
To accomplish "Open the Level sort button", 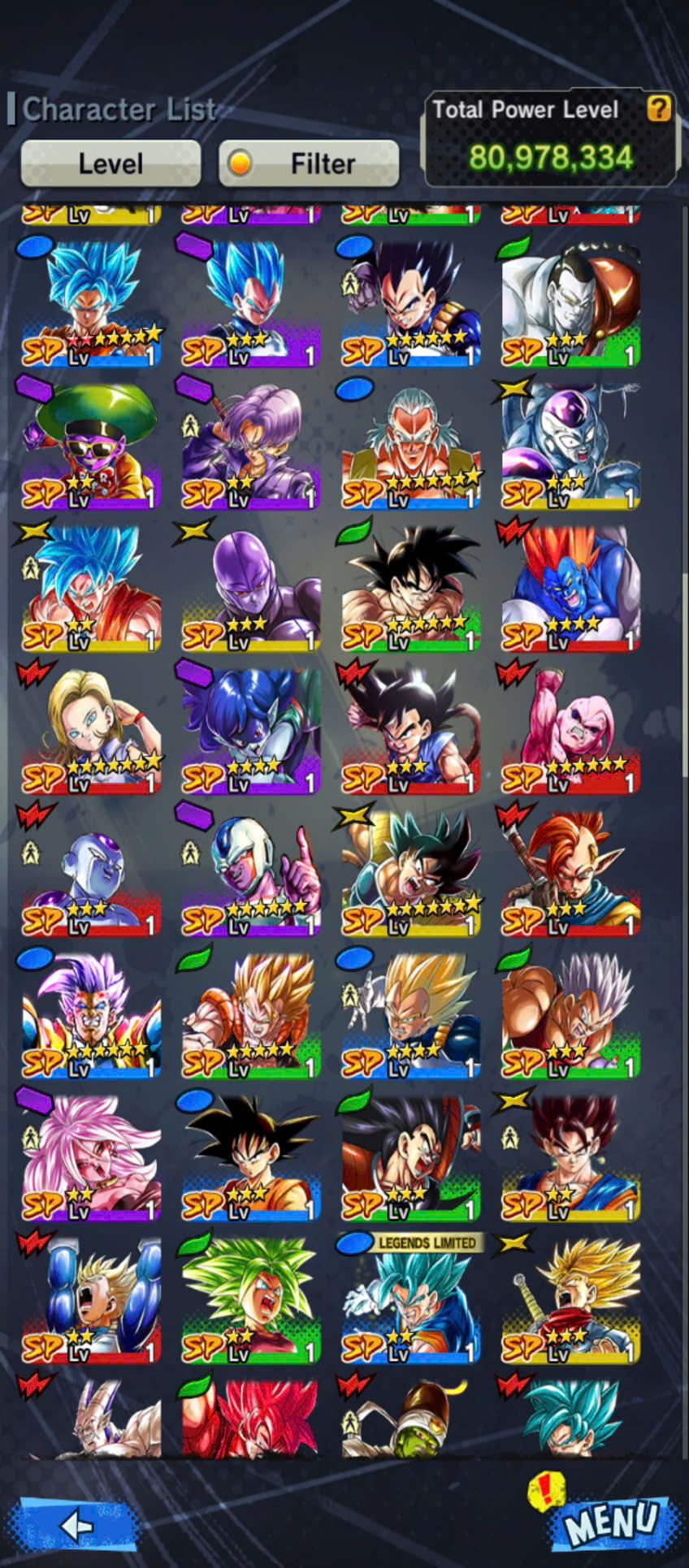I will [x=110, y=163].
